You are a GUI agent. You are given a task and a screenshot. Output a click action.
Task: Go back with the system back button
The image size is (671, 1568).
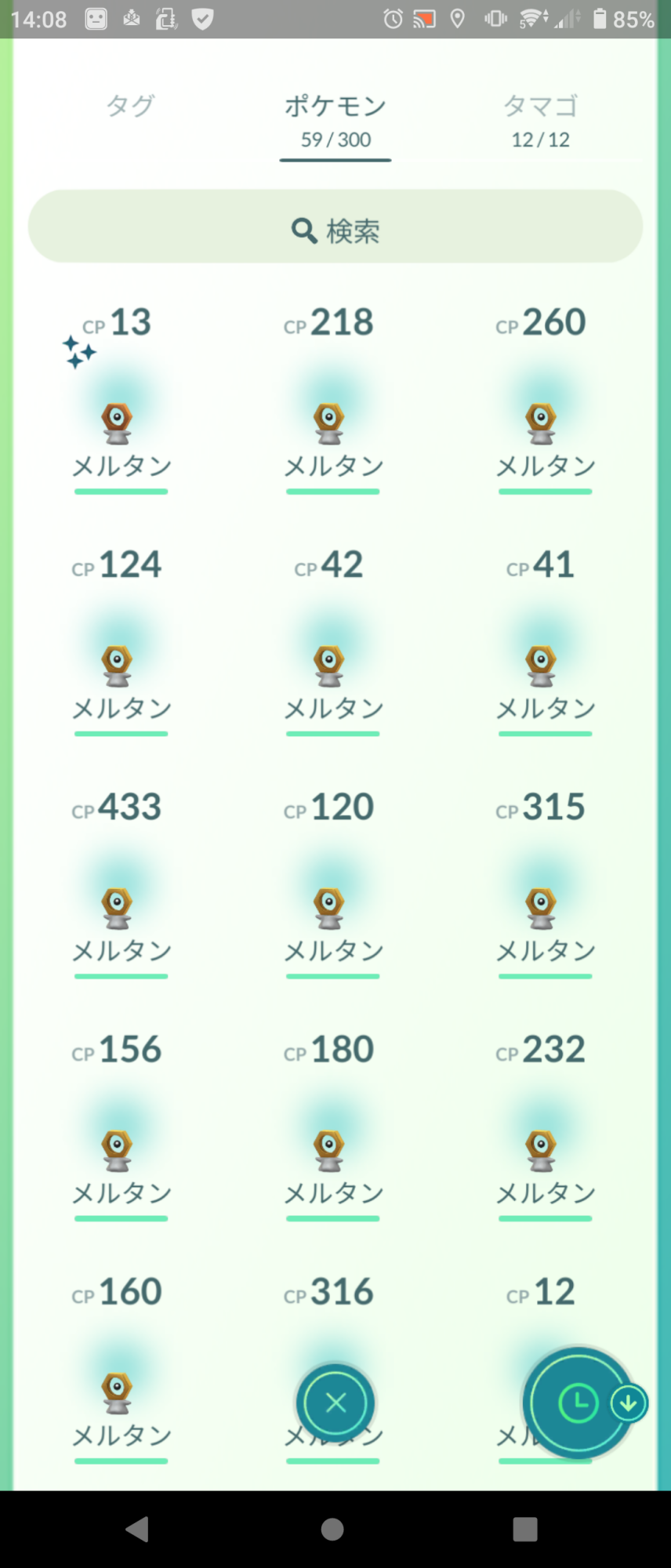(x=138, y=1529)
